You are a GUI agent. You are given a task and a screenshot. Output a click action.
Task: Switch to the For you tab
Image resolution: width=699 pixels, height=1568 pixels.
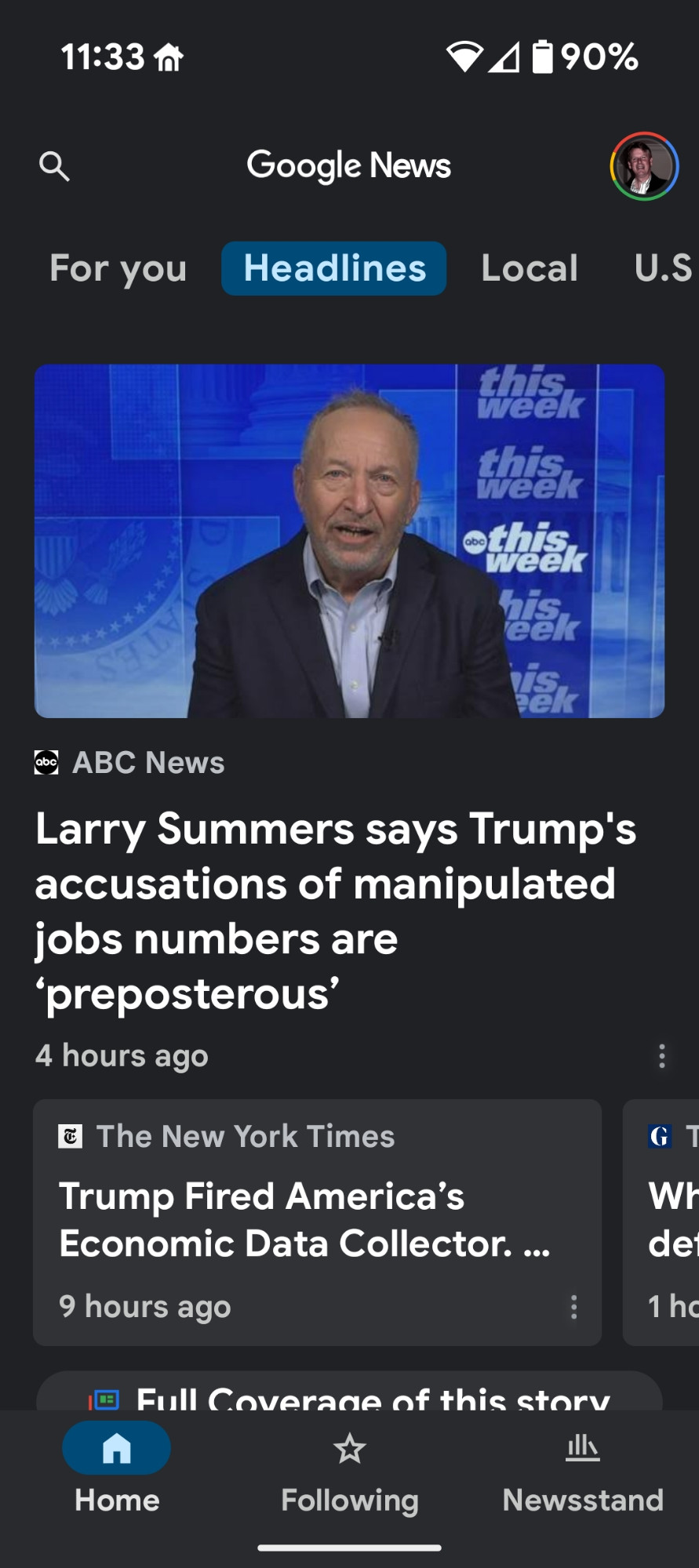(118, 268)
